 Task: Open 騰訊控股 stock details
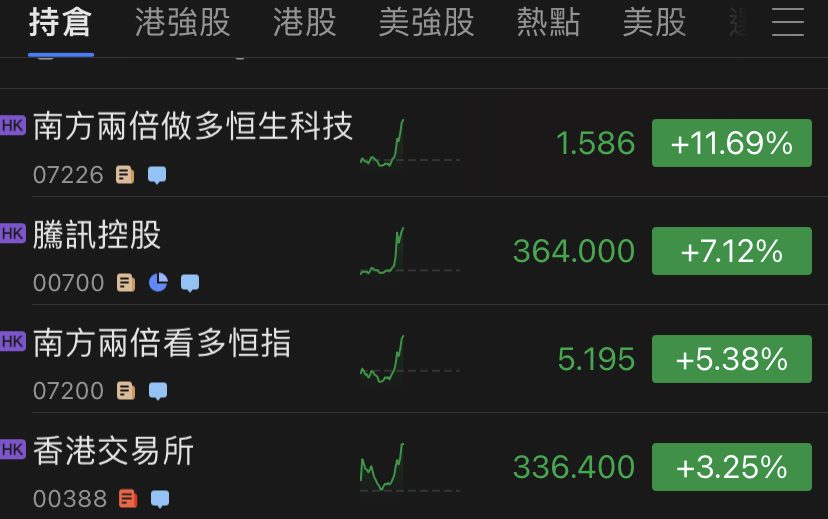pos(97,235)
